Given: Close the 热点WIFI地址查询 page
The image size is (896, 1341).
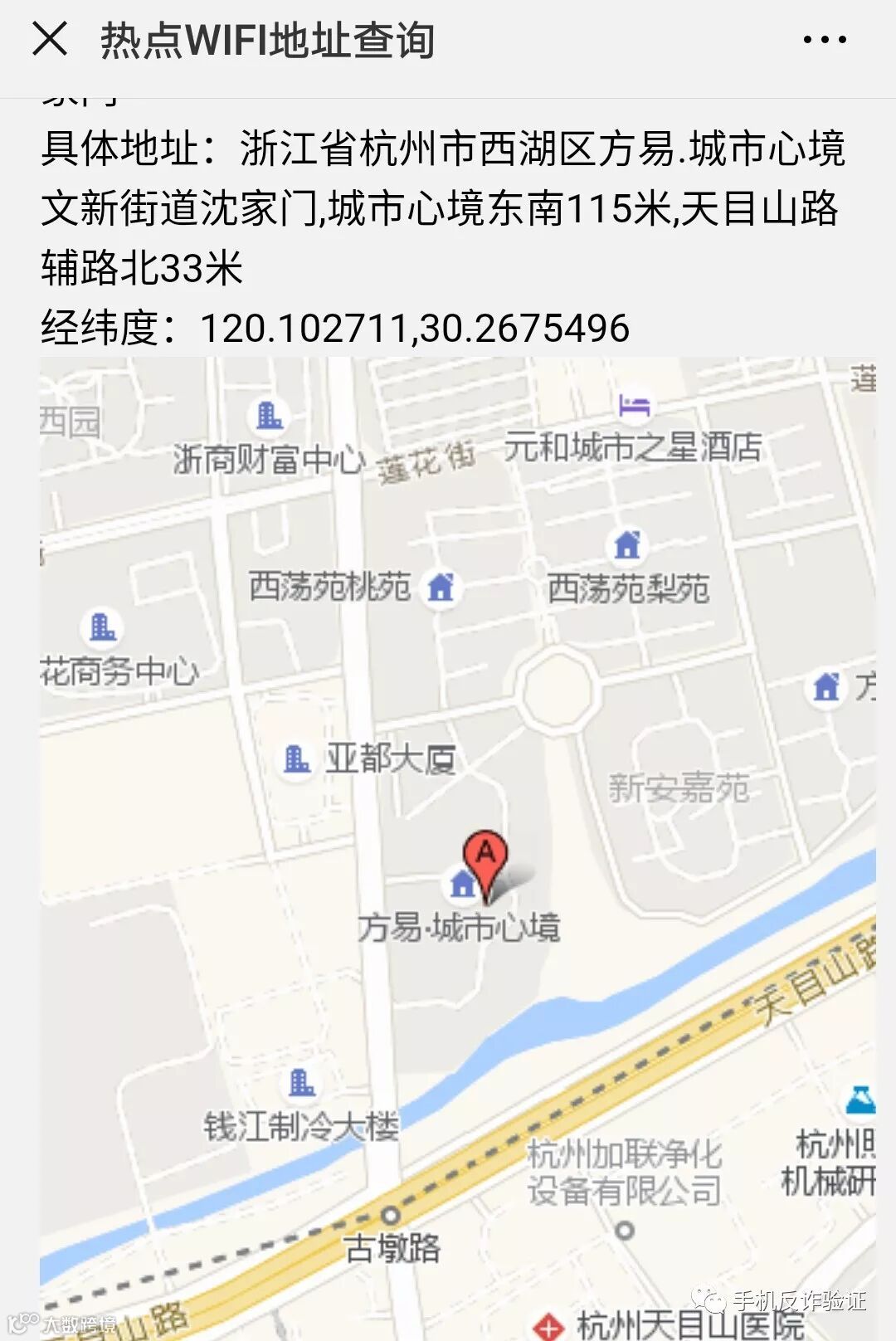Looking at the screenshot, I should click(50, 39).
